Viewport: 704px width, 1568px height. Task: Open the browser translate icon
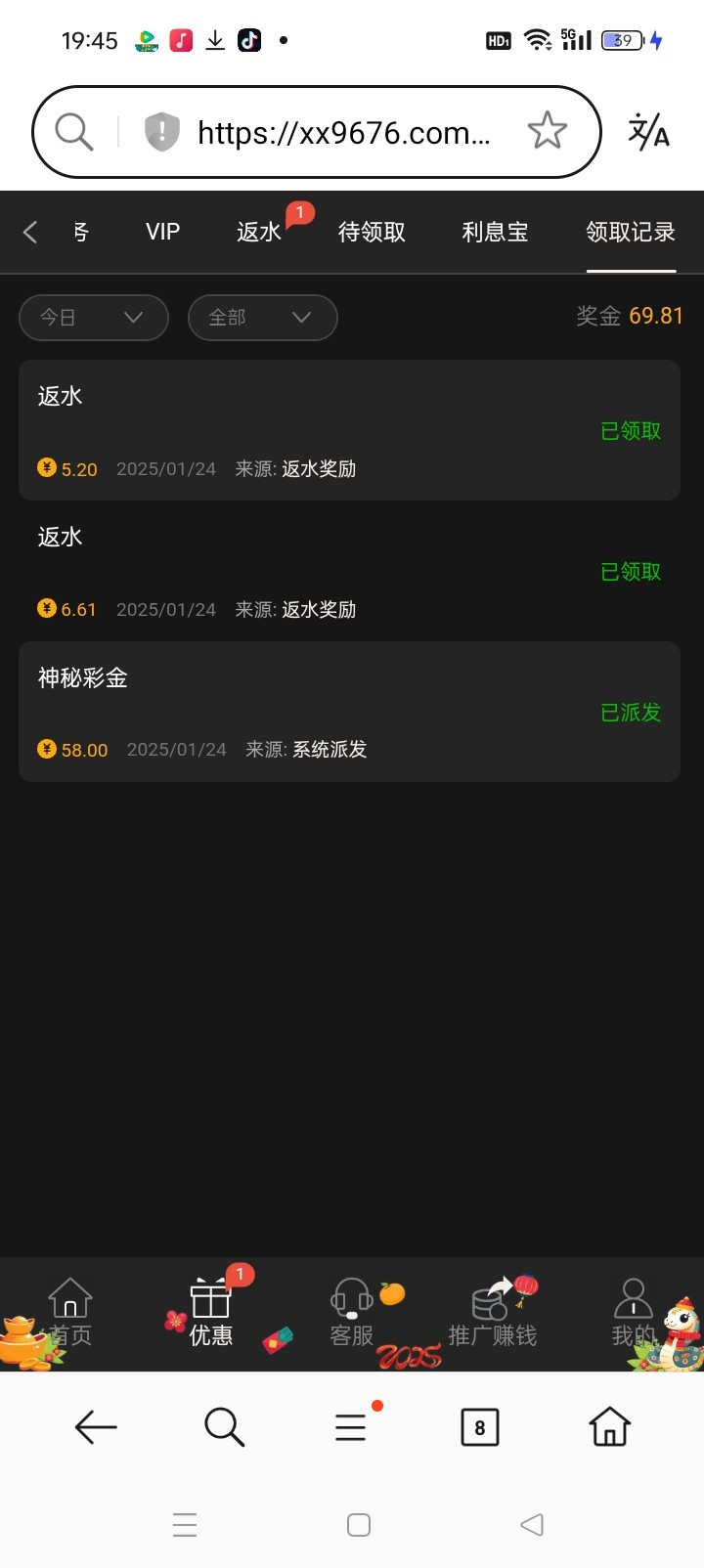point(649,131)
